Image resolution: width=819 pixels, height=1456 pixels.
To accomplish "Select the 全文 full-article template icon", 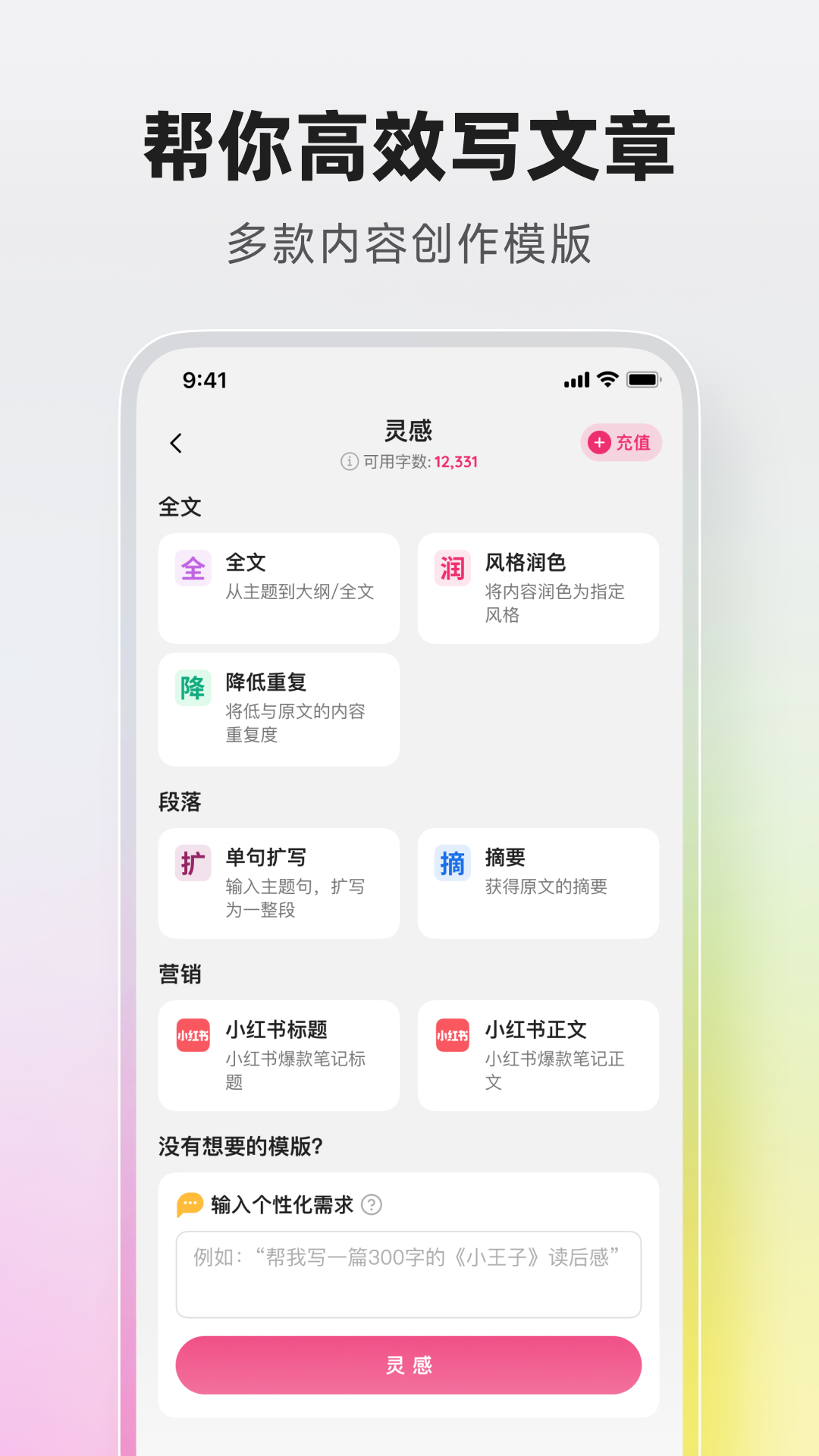I will 192,567.
